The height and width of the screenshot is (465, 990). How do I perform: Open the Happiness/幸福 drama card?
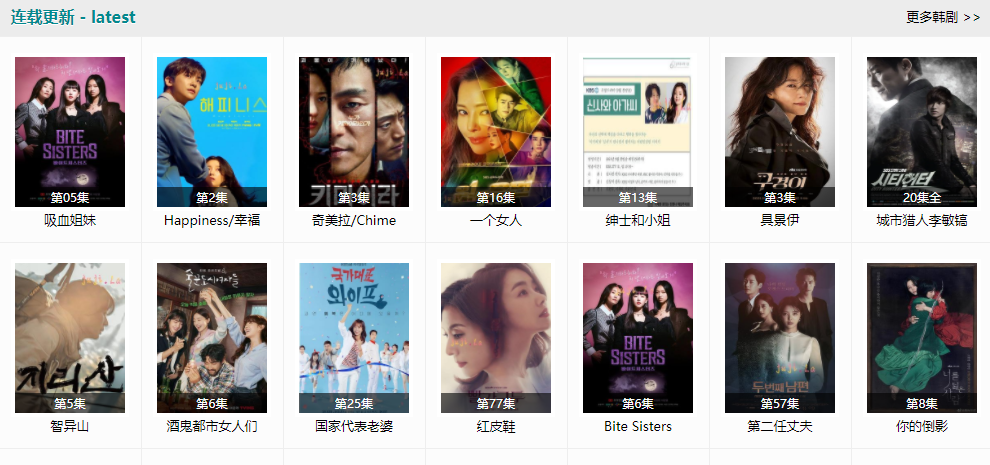(x=212, y=132)
